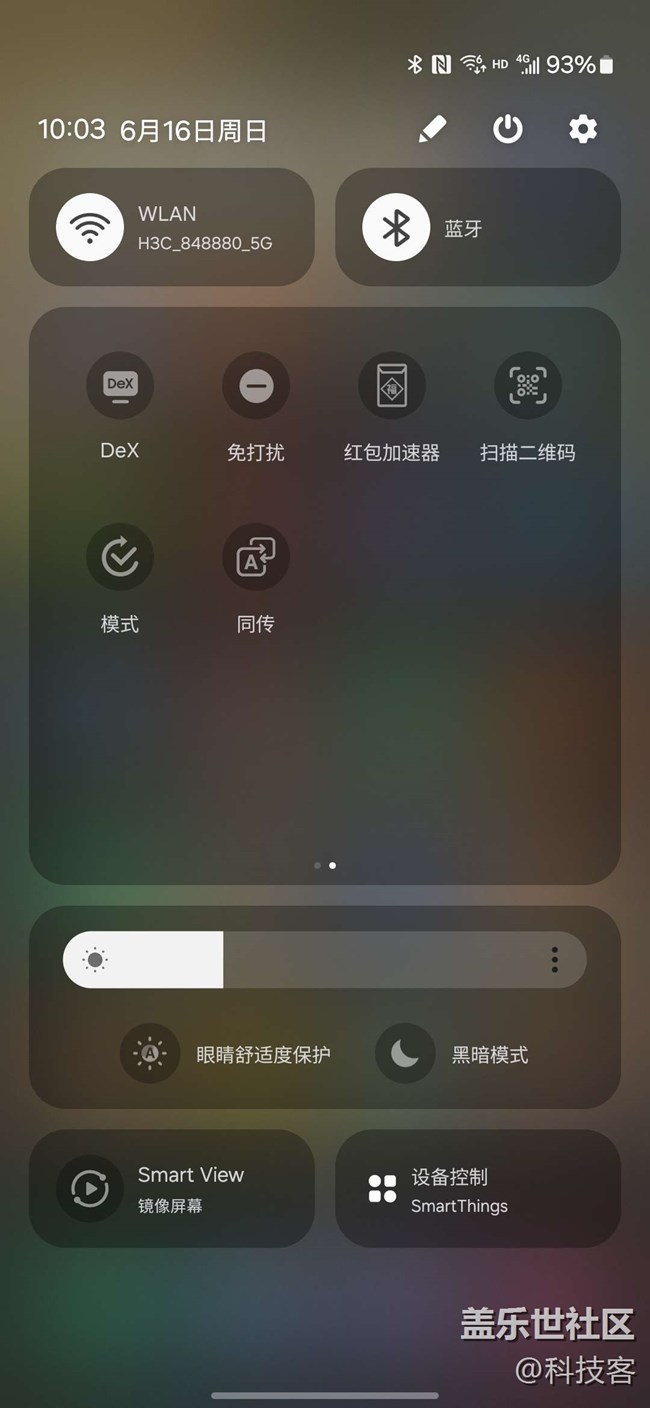Open settings via the gear icon
The image size is (650, 1408).
tap(583, 129)
